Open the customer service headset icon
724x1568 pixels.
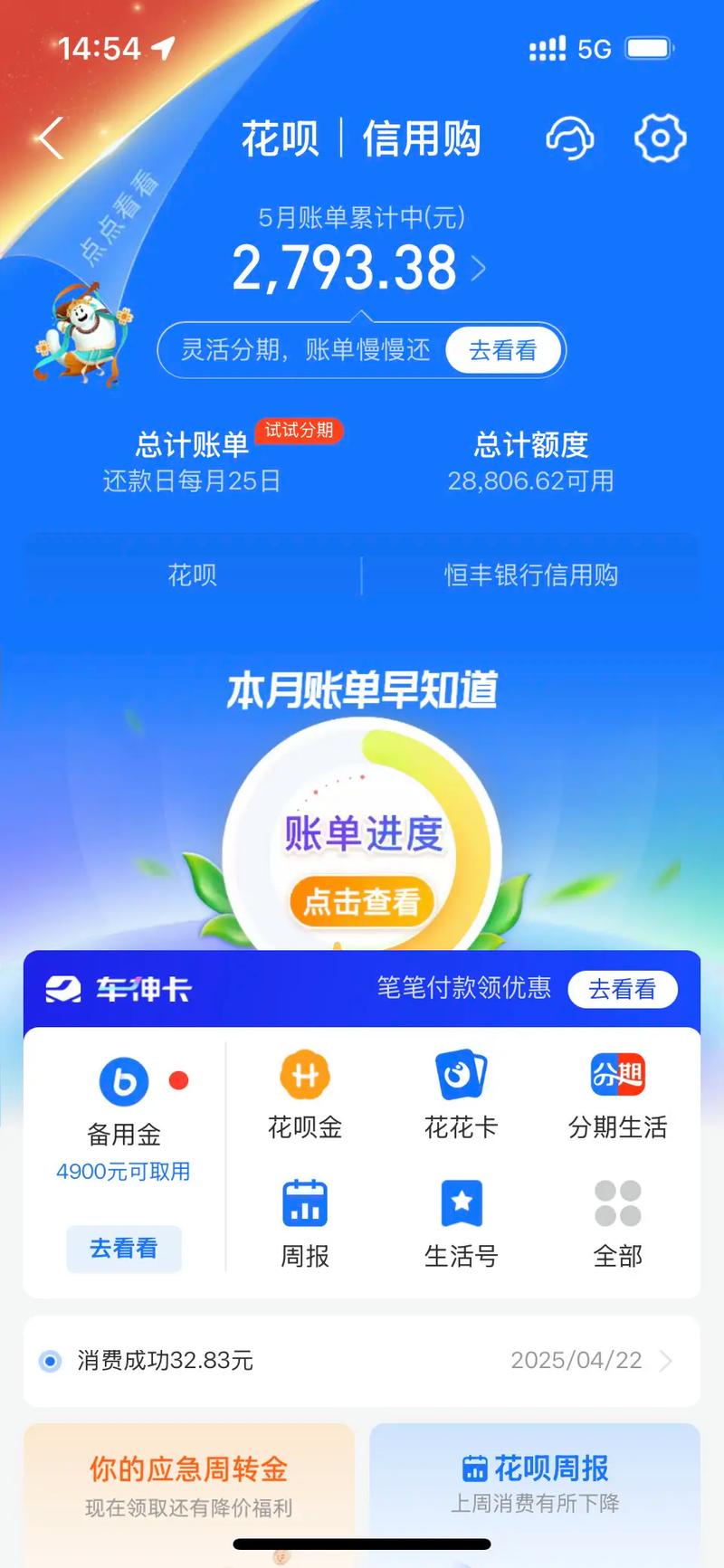click(570, 138)
